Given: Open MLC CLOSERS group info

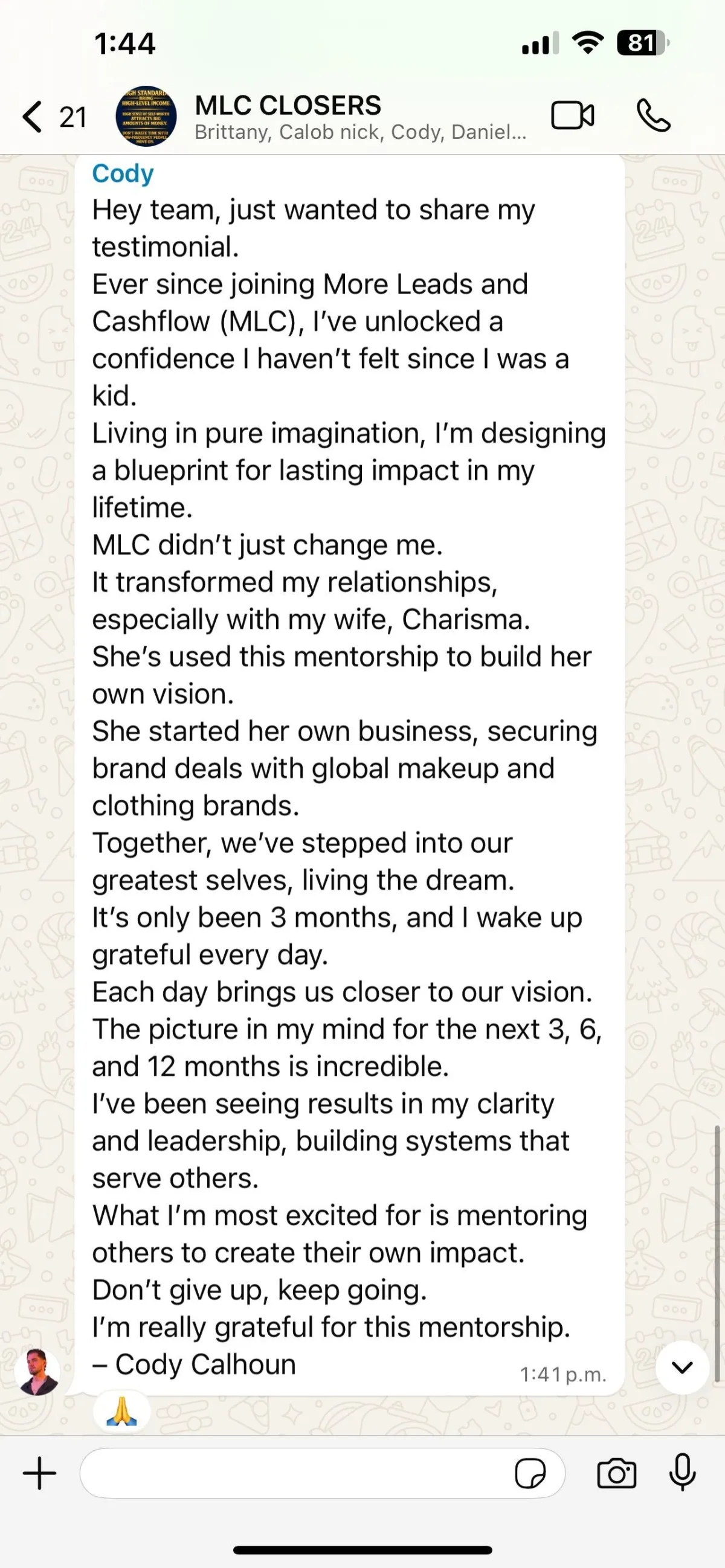Looking at the screenshot, I should 359,116.
